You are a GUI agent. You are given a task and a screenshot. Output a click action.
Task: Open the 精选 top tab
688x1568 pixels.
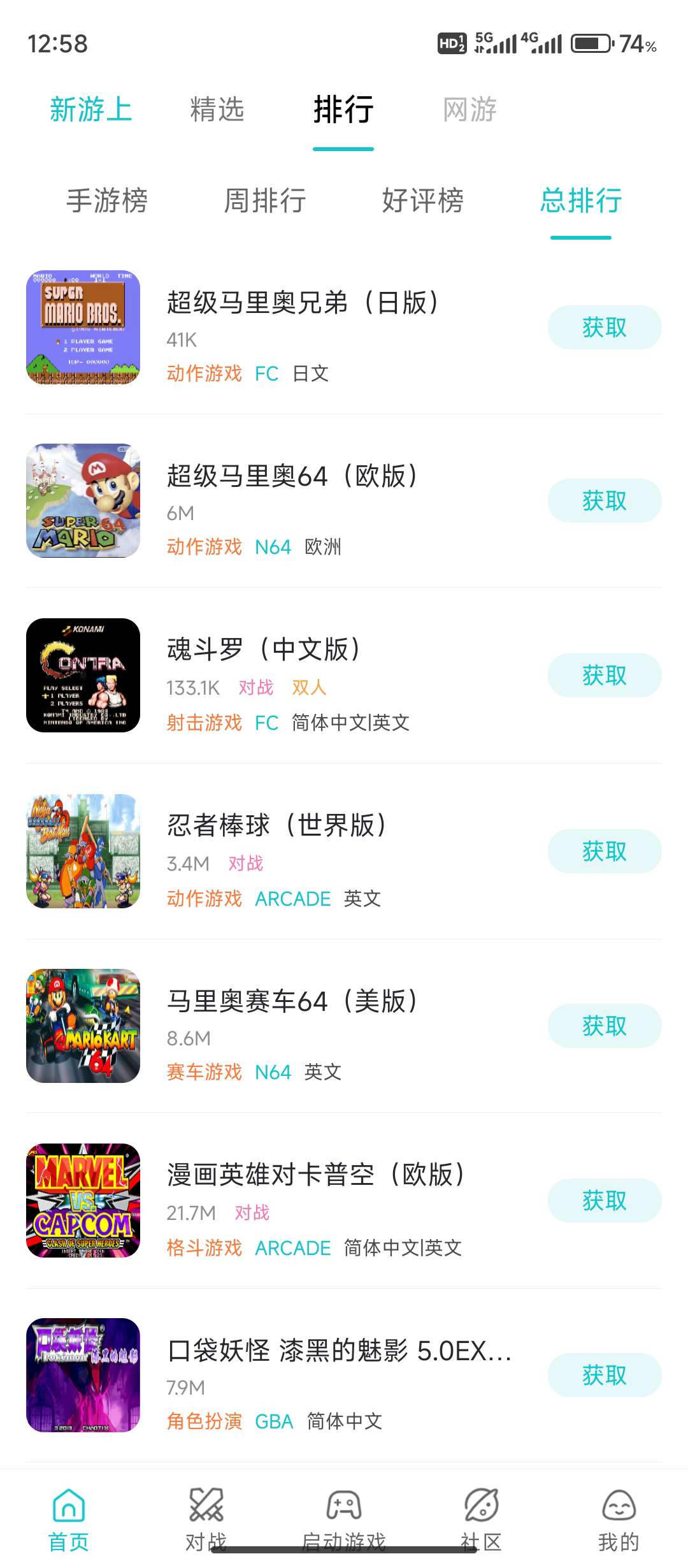pos(217,109)
